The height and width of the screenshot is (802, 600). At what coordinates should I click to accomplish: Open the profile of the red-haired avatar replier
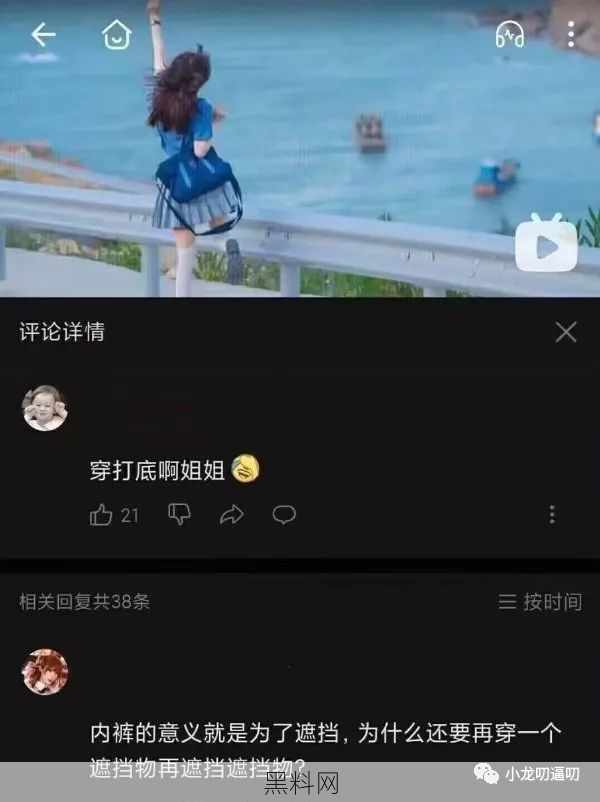45,672
